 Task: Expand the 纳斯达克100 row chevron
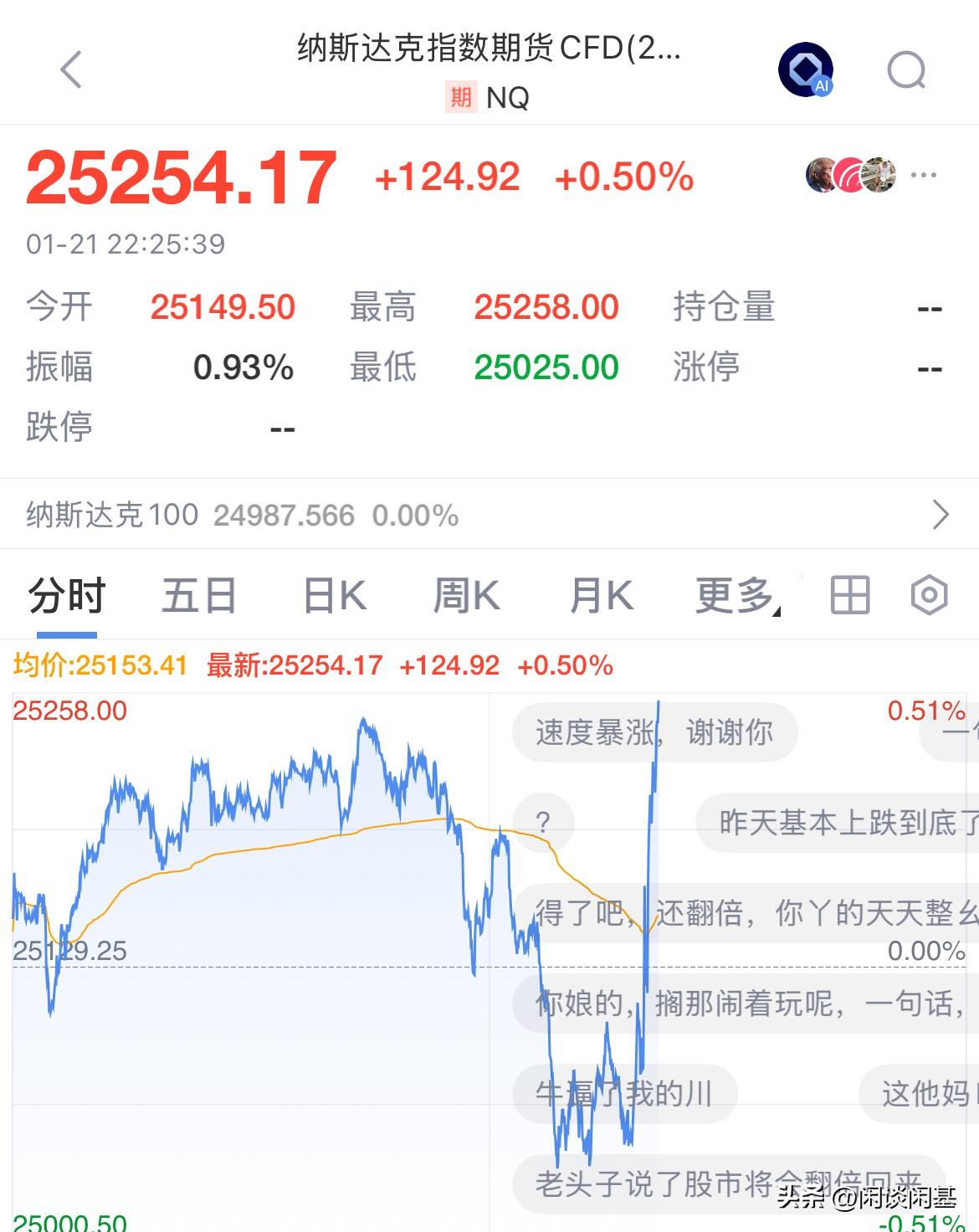pyautogui.click(x=939, y=516)
